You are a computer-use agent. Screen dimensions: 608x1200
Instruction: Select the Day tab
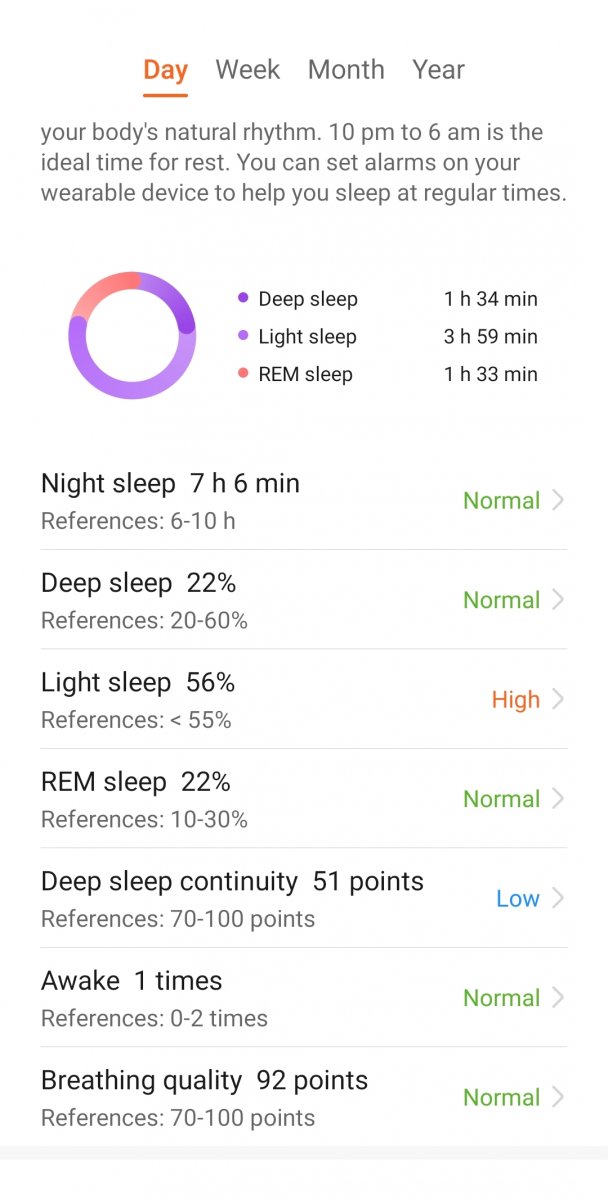pyautogui.click(x=165, y=70)
